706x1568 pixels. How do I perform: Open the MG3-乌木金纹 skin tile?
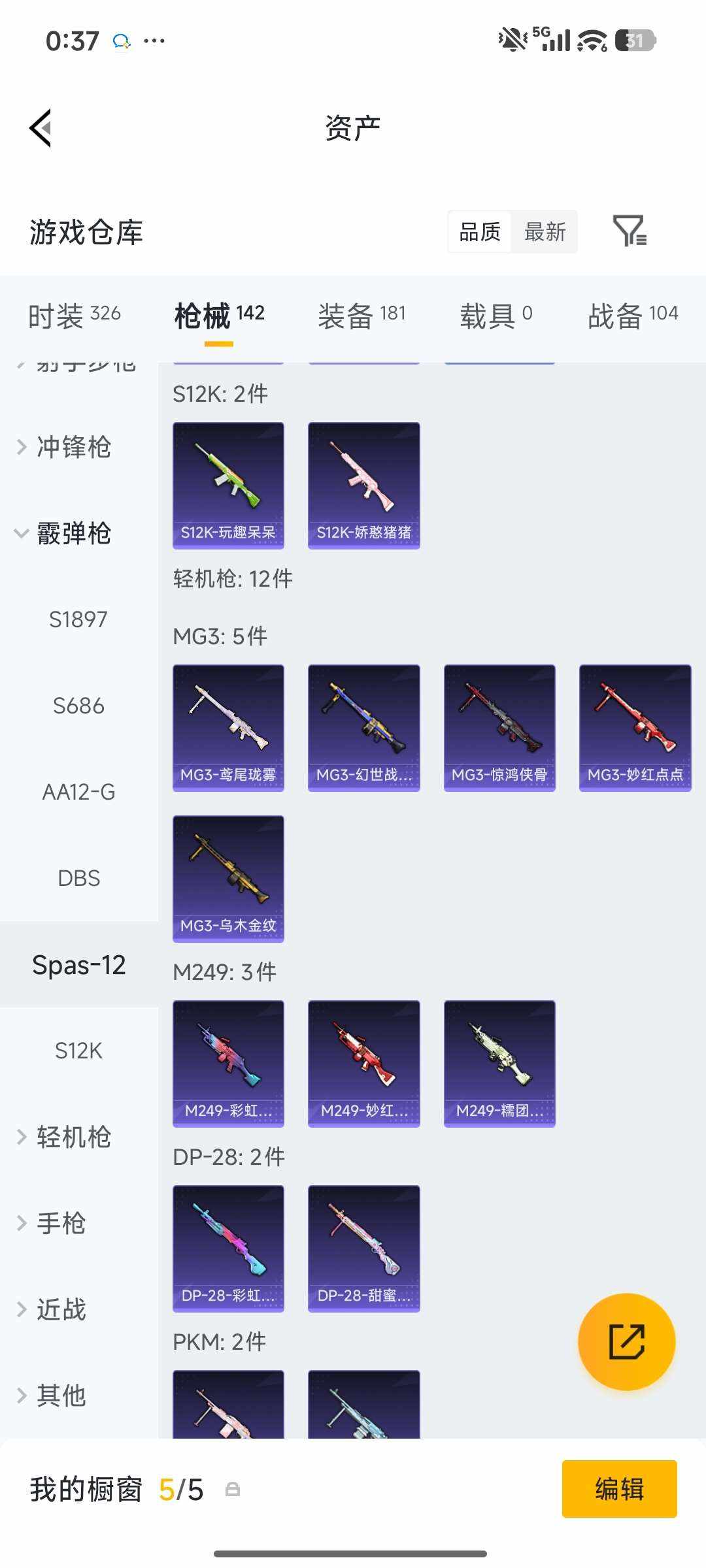click(x=228, y=878)
